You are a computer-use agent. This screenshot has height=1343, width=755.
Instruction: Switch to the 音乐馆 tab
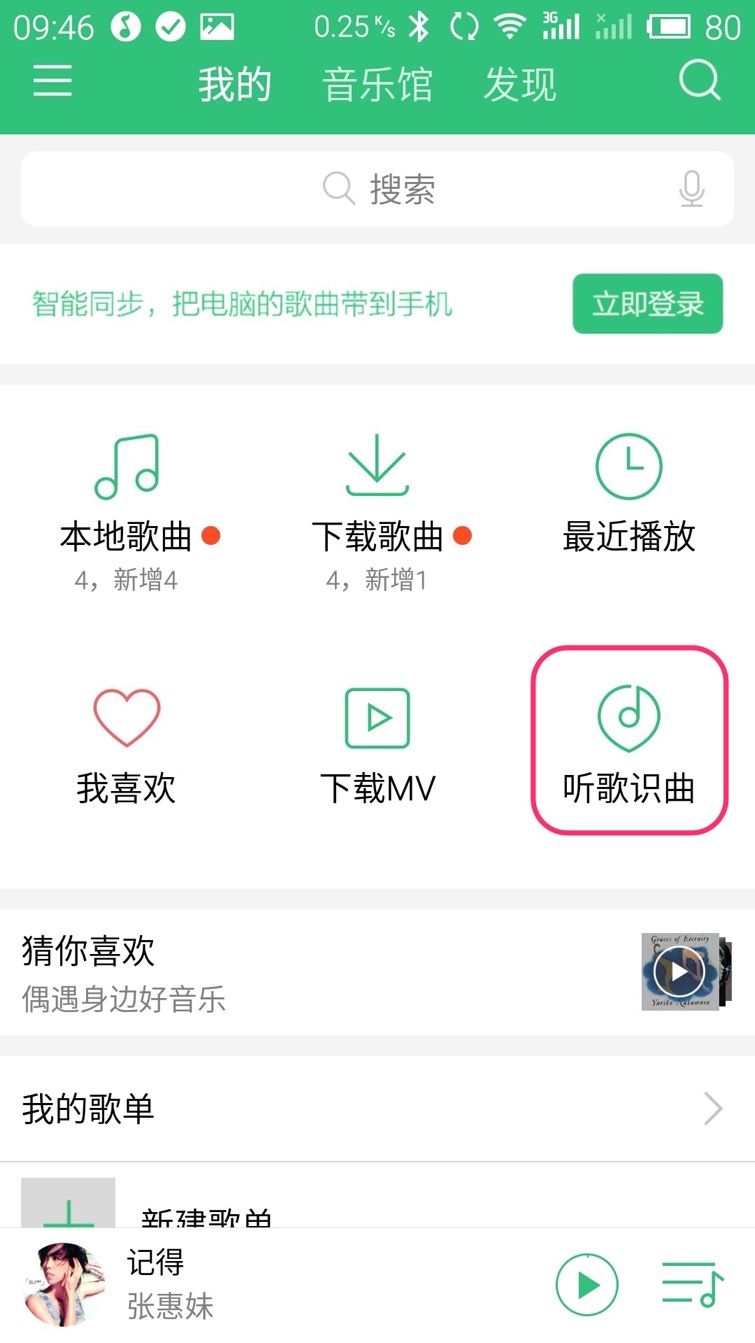coord(377,85)
